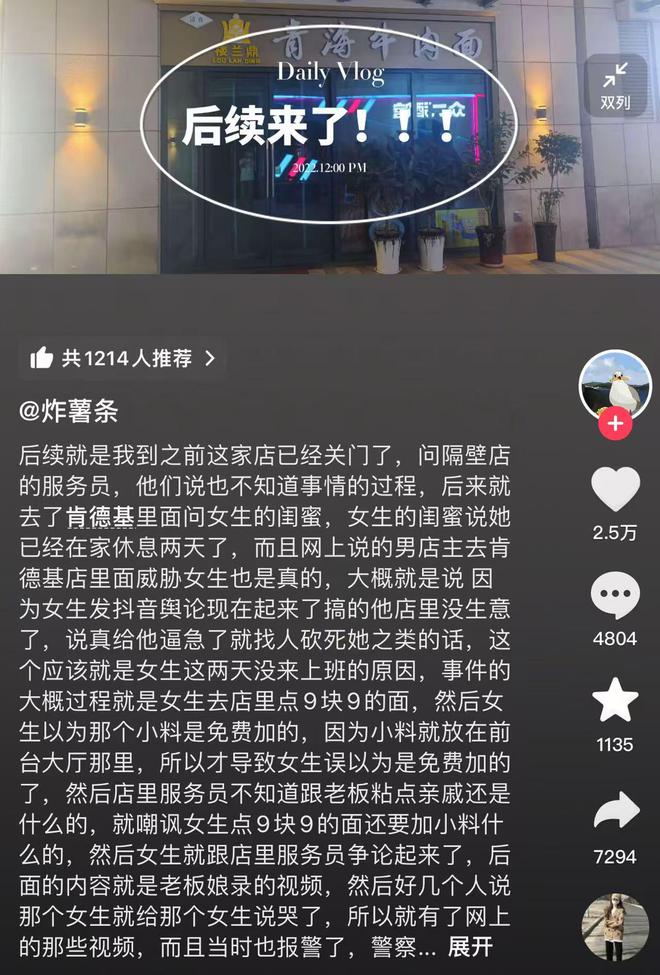
Task: Share this video via the arrow icon
Action: [x=615, y=812]
